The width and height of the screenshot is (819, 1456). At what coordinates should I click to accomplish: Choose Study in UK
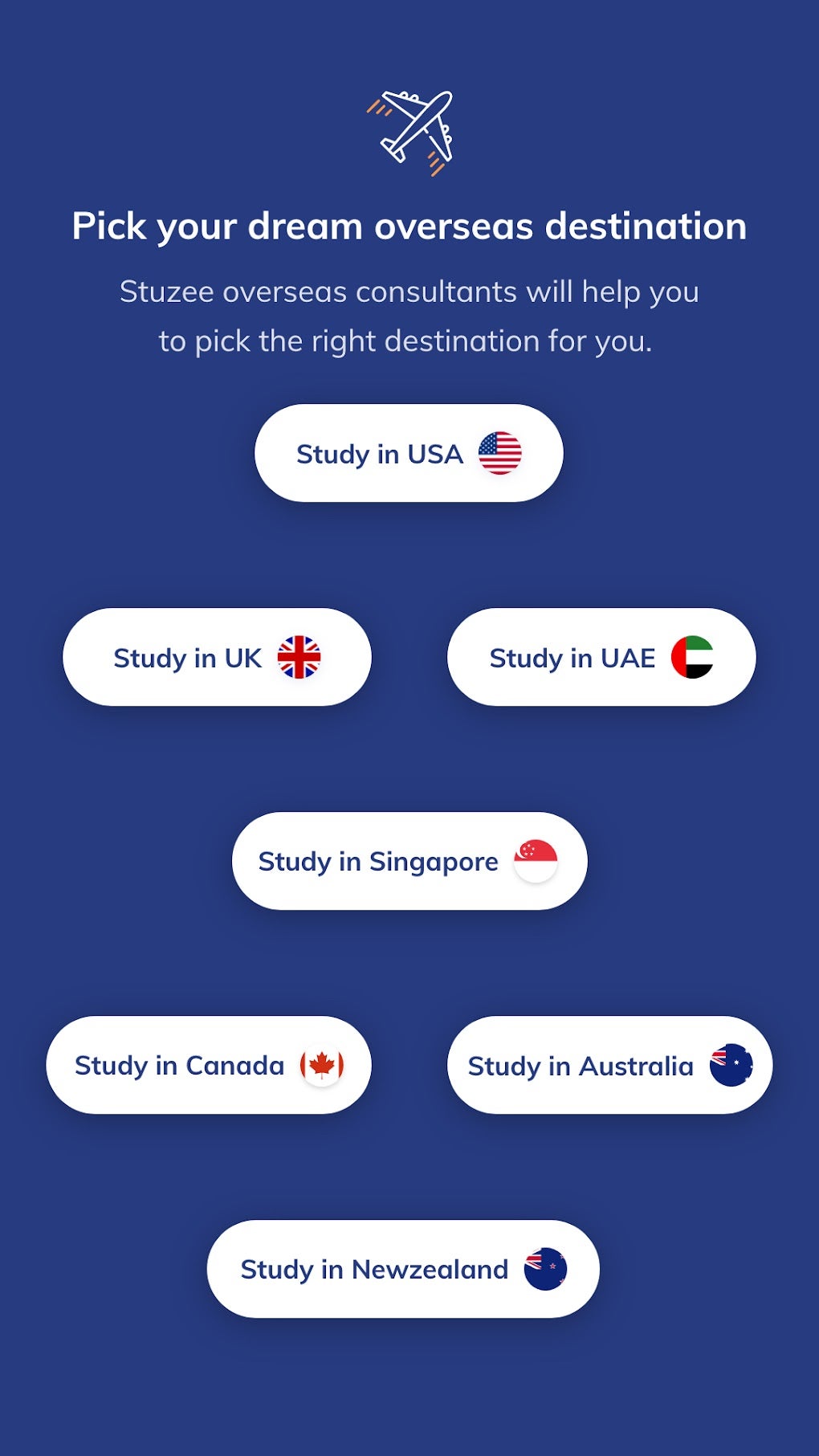click(x=217, y=658)
